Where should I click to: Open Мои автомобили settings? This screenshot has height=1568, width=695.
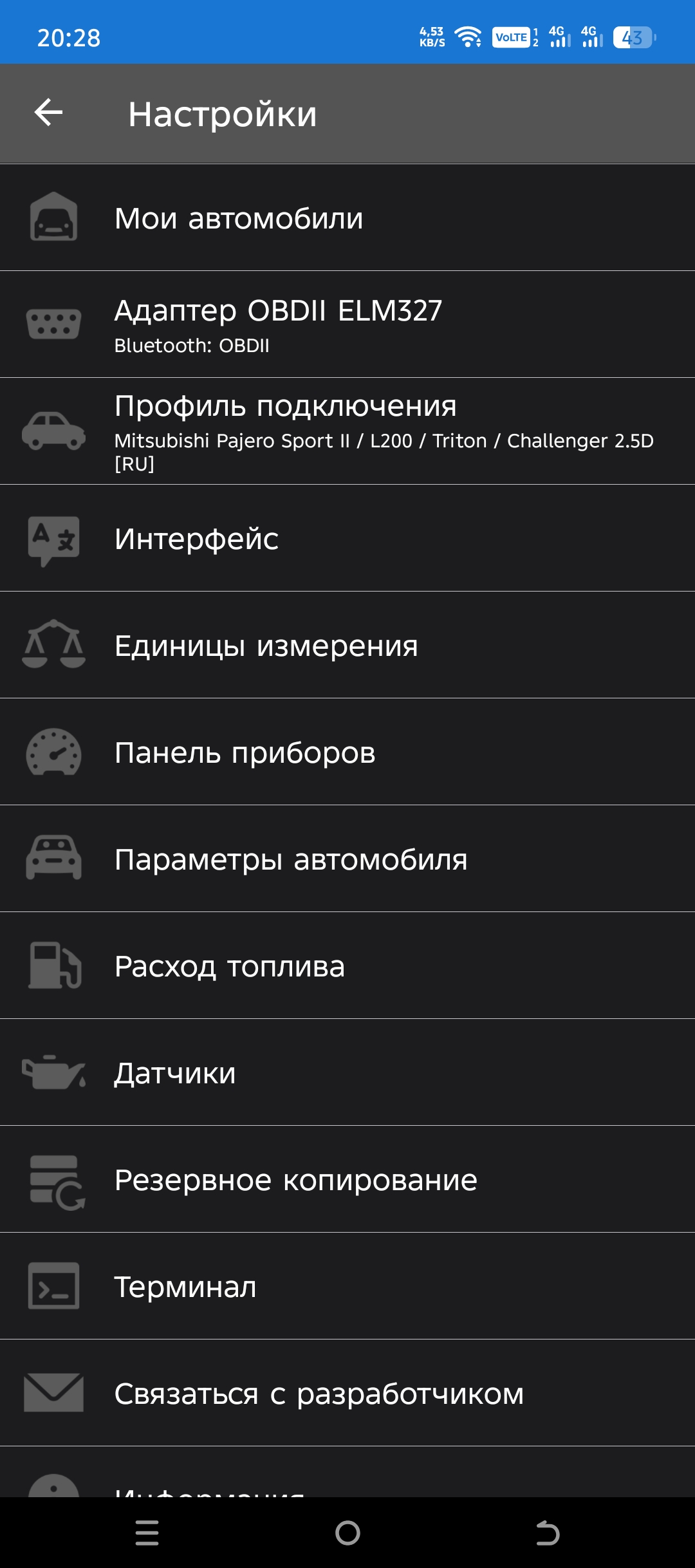(x=347, y=218)
